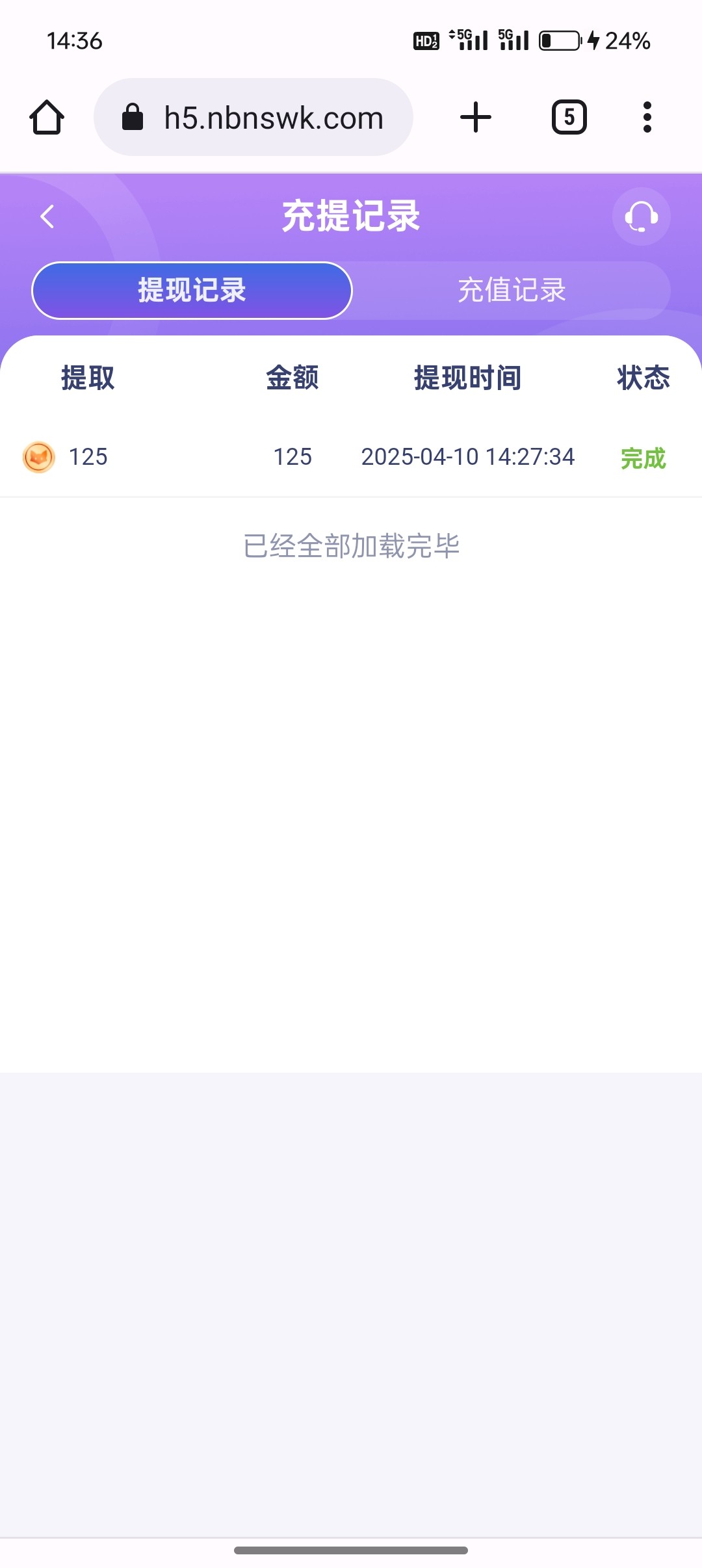This screenshot has height=1568, width=702.
Task: Open the browser three-dot menu
Action: pos(647,117)
